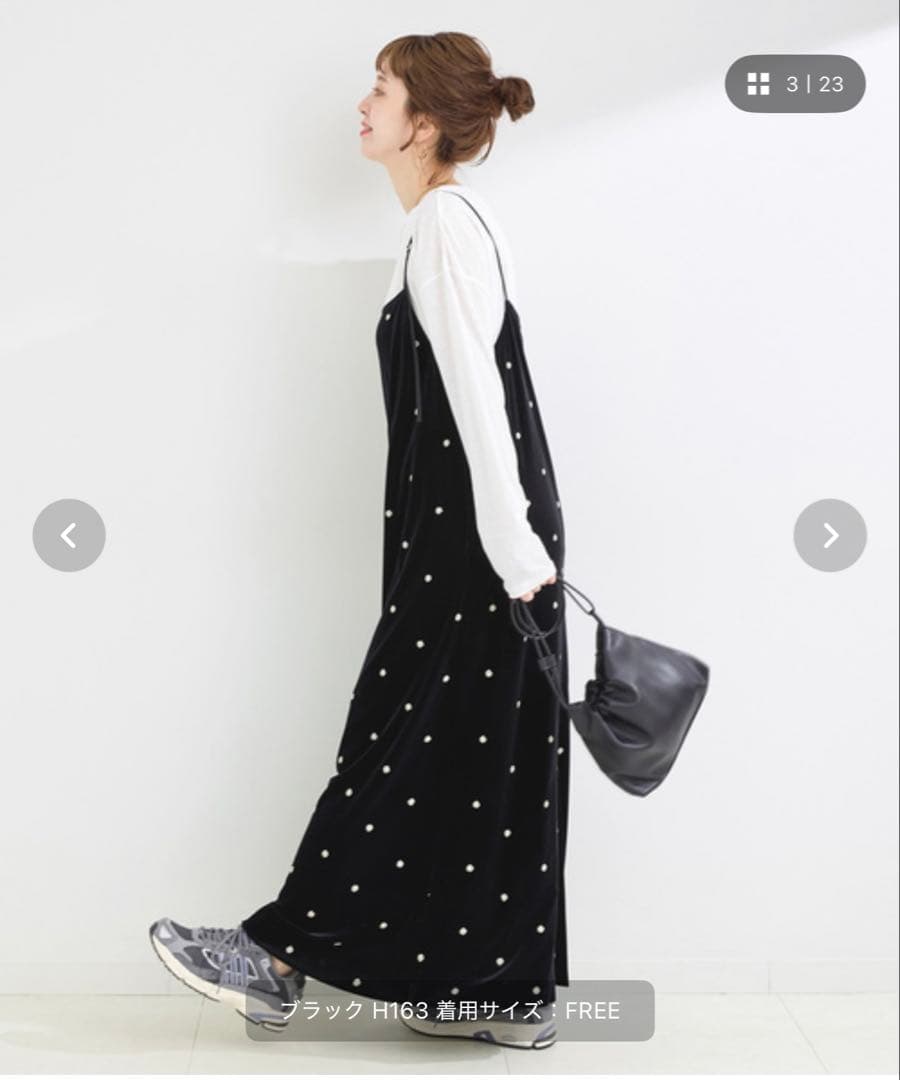Open the photo grid showing 3 | 23
This screenshot has width=900, height=1080.
point(795,84)
